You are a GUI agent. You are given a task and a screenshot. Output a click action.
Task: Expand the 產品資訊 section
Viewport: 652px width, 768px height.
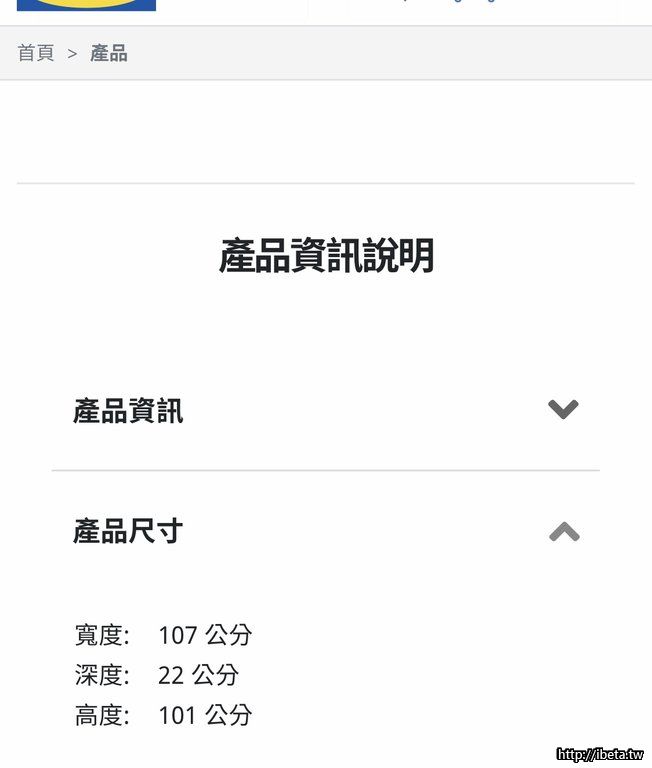563,410
